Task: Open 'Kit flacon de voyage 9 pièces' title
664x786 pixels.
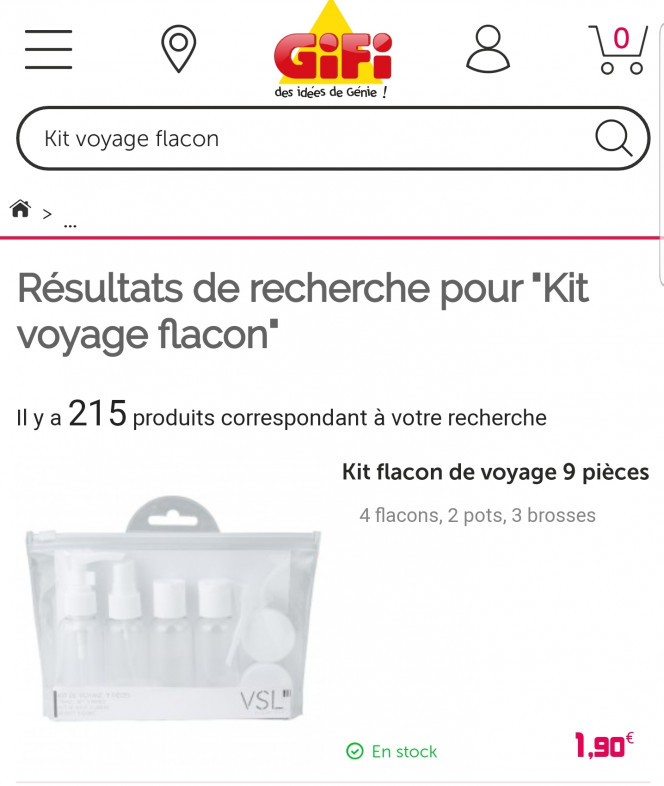Action: (495, 472)
